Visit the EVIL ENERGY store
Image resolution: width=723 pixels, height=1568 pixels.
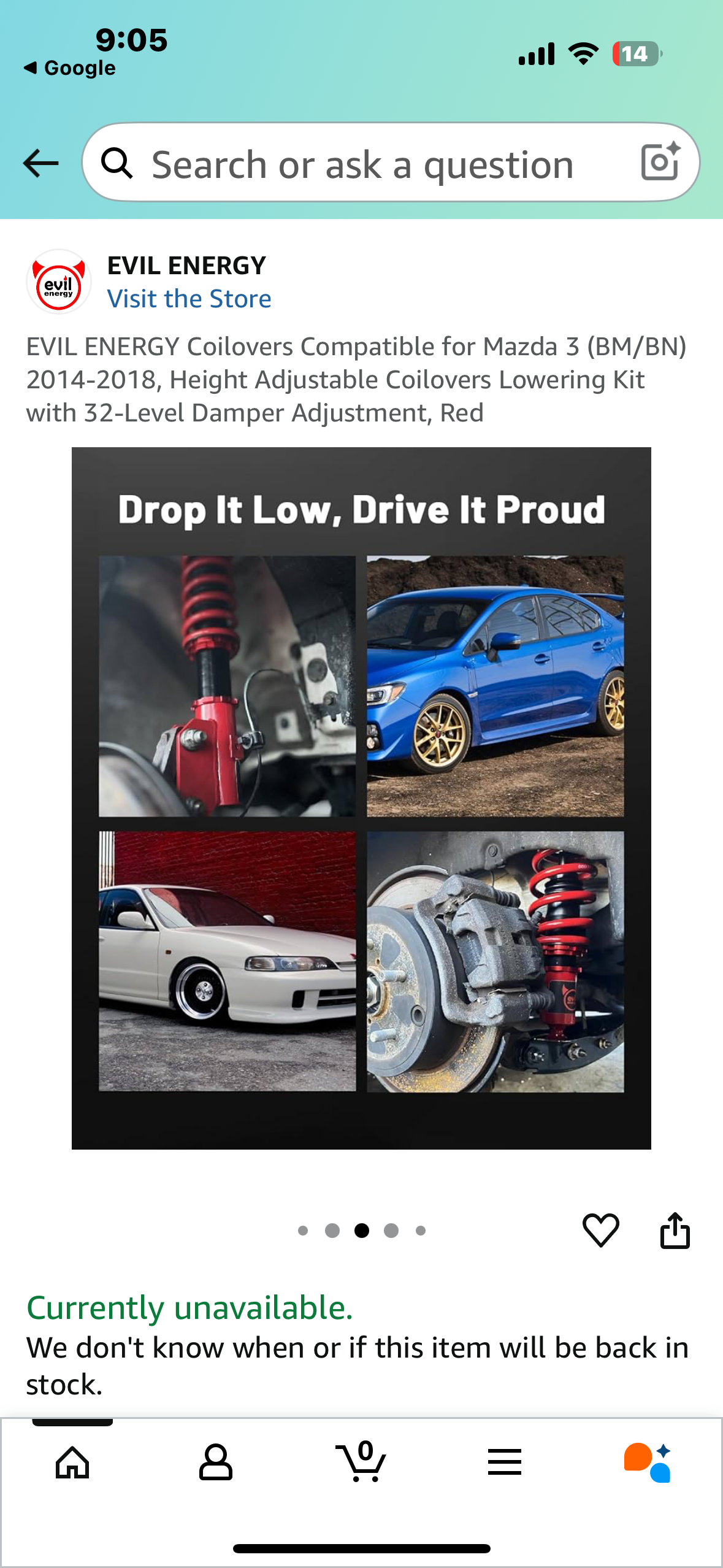pos(189,299)
